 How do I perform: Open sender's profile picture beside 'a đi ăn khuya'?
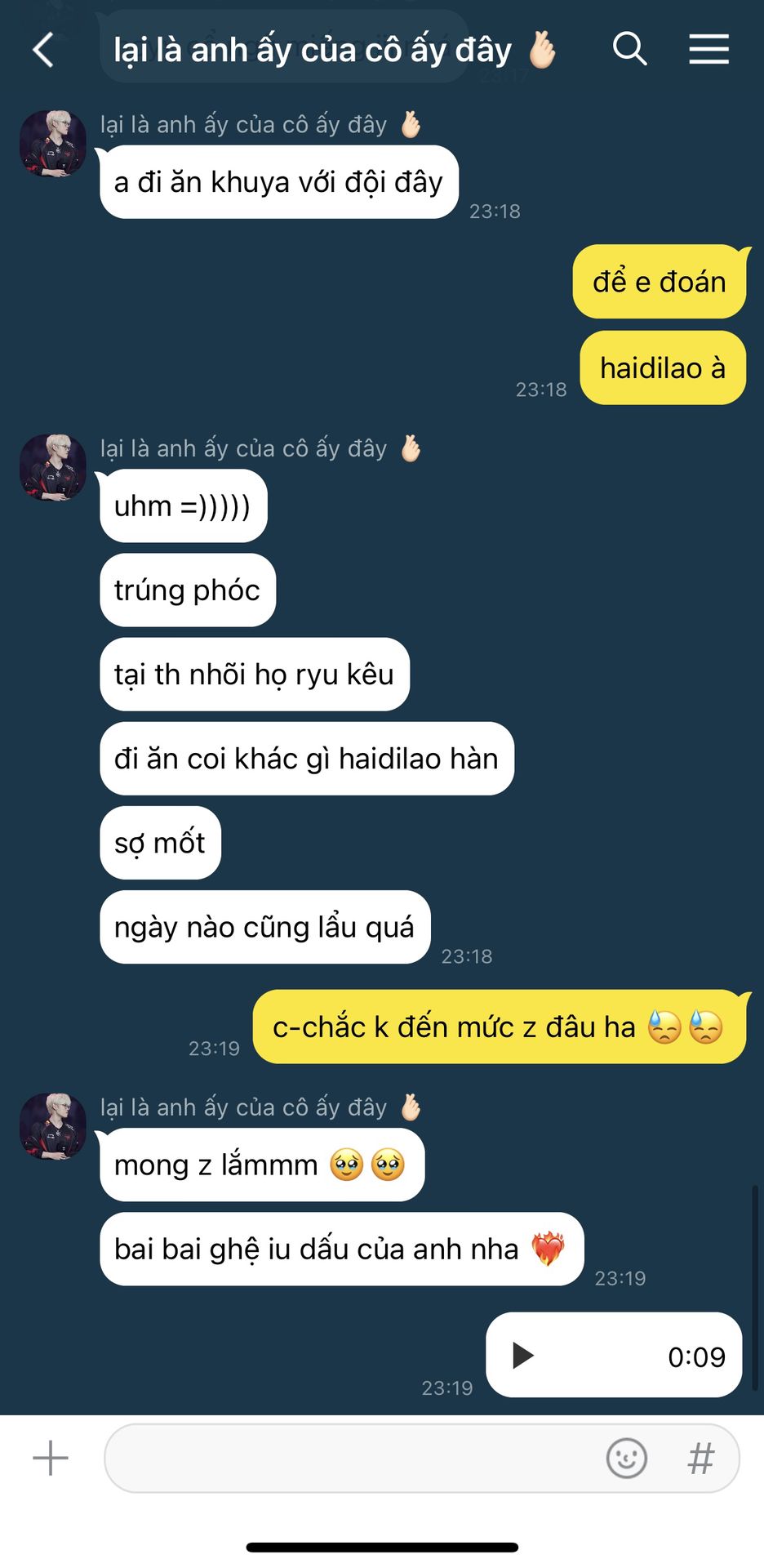point(53,144)
